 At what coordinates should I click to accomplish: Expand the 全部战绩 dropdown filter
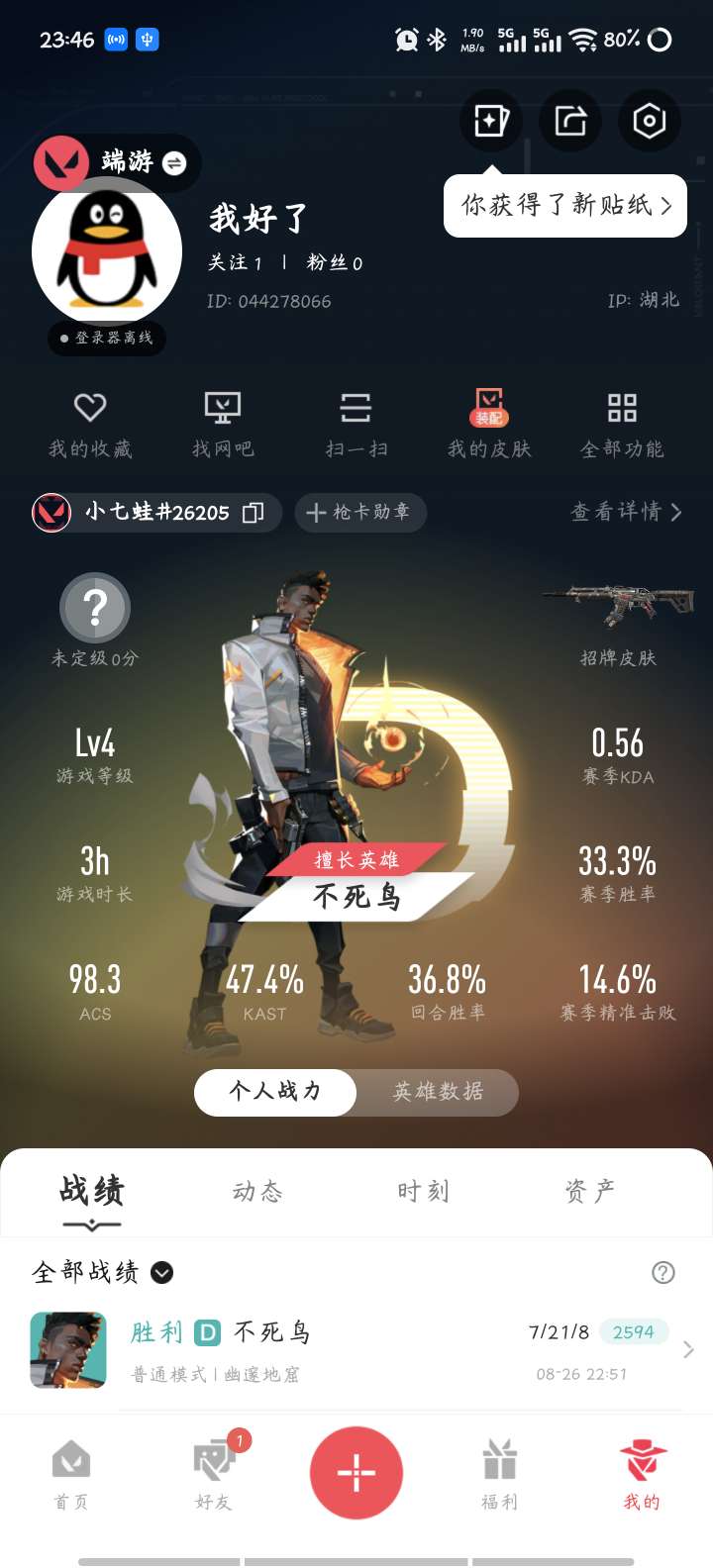click(x=103, y=1272)
